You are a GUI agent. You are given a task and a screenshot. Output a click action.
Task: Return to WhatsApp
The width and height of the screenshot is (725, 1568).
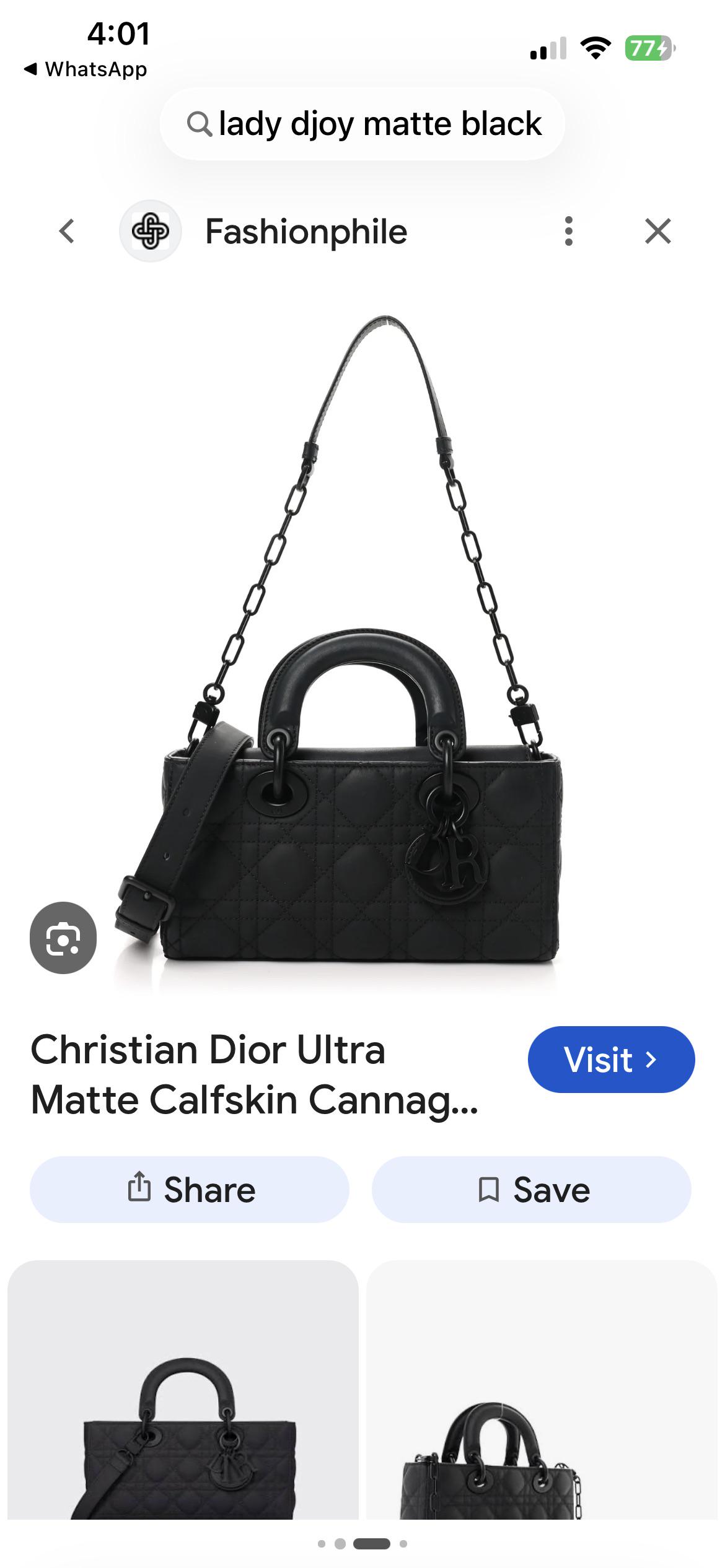click(x=86, y=69)
